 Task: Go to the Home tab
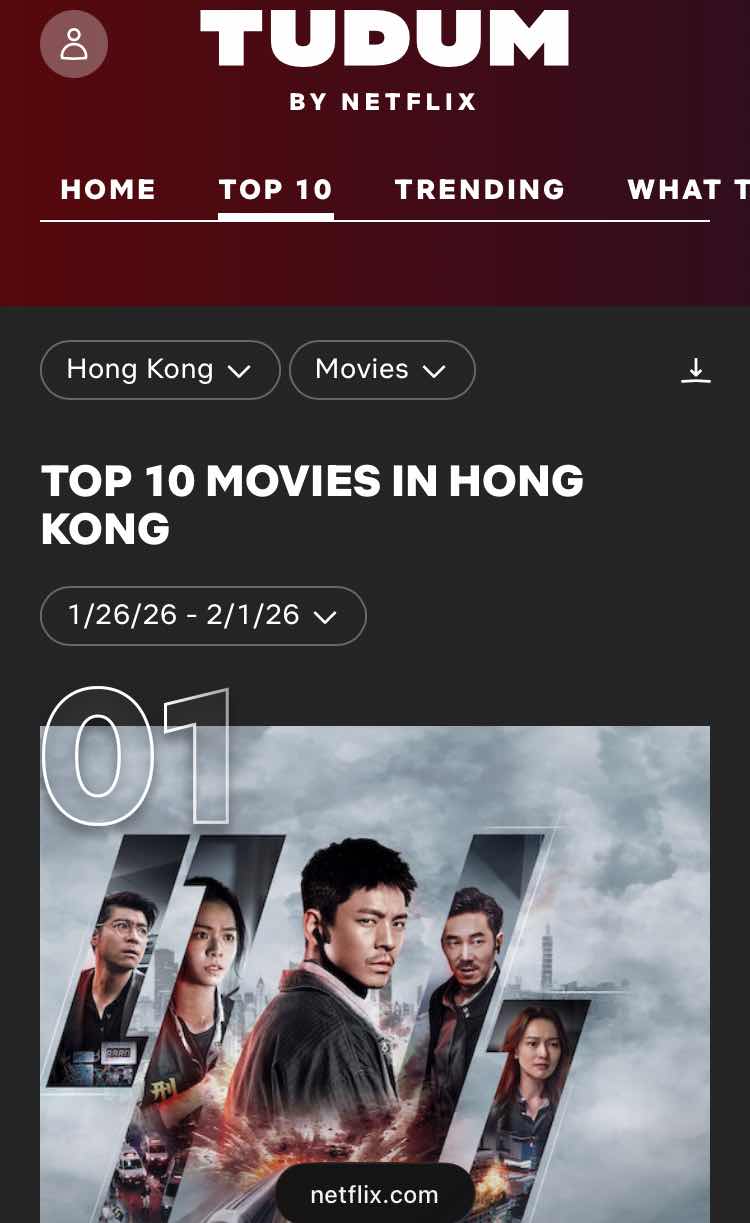[x=108, y=190]
